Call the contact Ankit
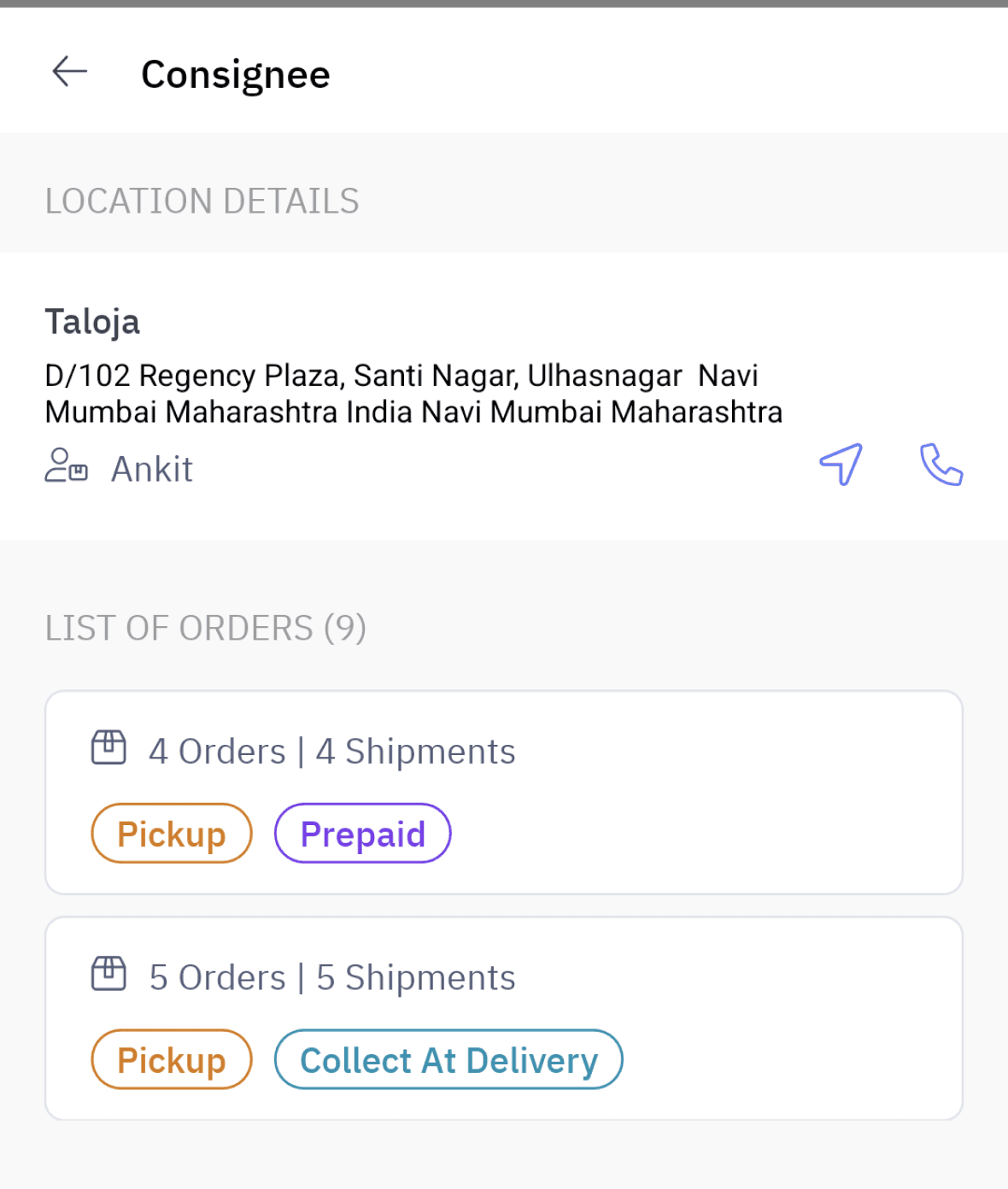 pos(941,465)
